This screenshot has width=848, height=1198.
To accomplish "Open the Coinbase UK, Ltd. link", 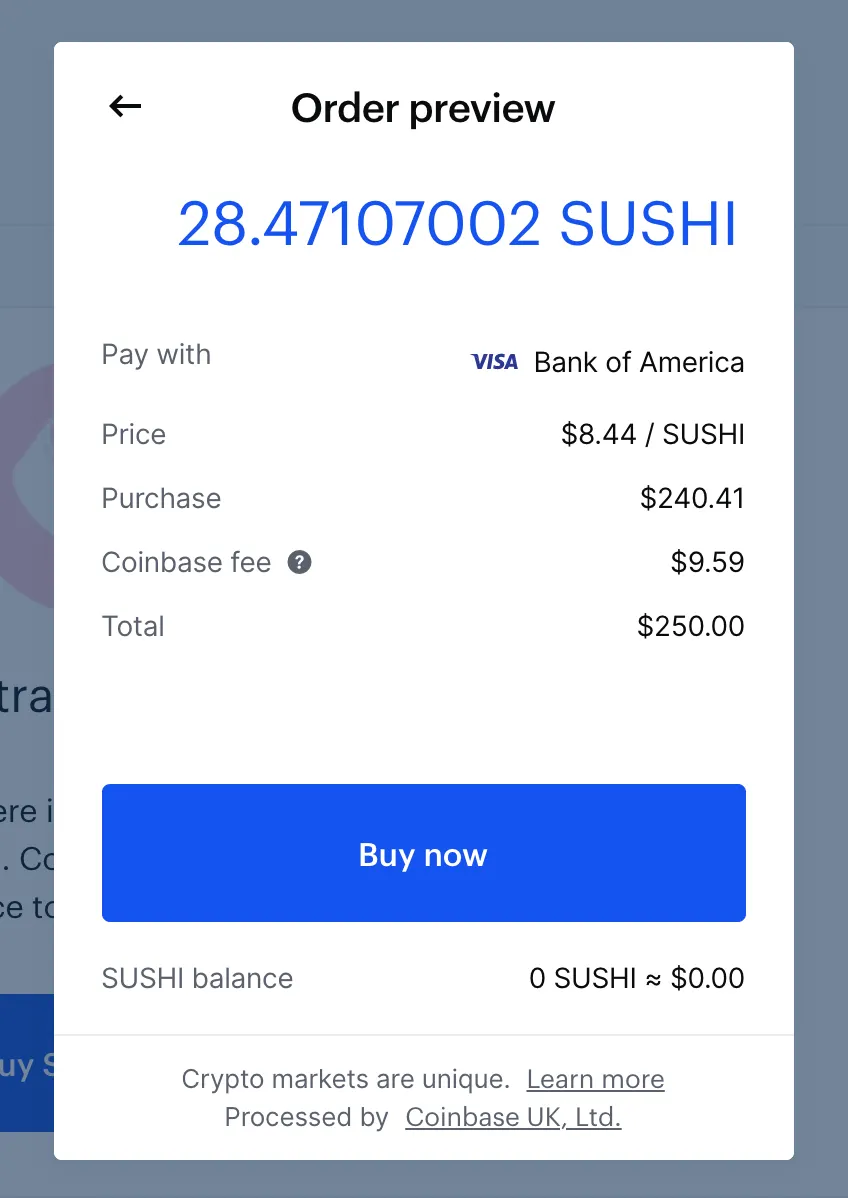I will [x=513, y=1117].
